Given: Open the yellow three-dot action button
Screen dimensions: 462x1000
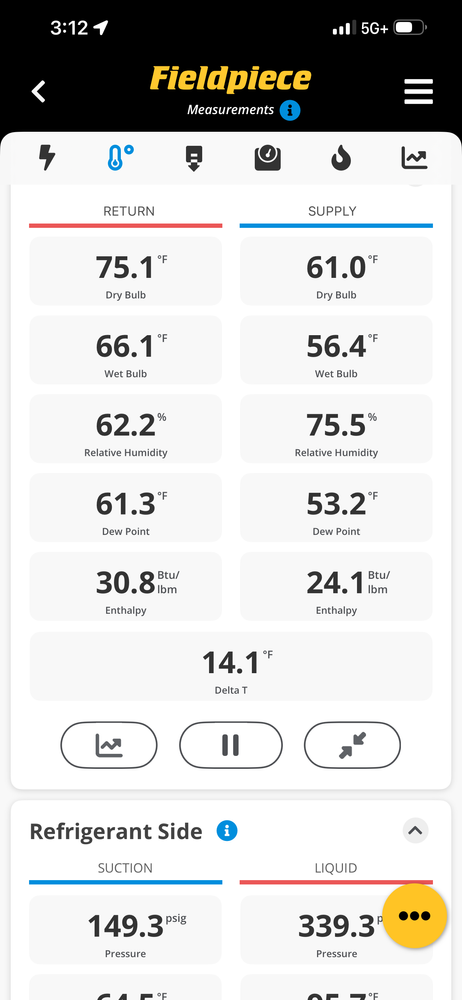Looking at the screenshot, I should (x=414, y=915).
